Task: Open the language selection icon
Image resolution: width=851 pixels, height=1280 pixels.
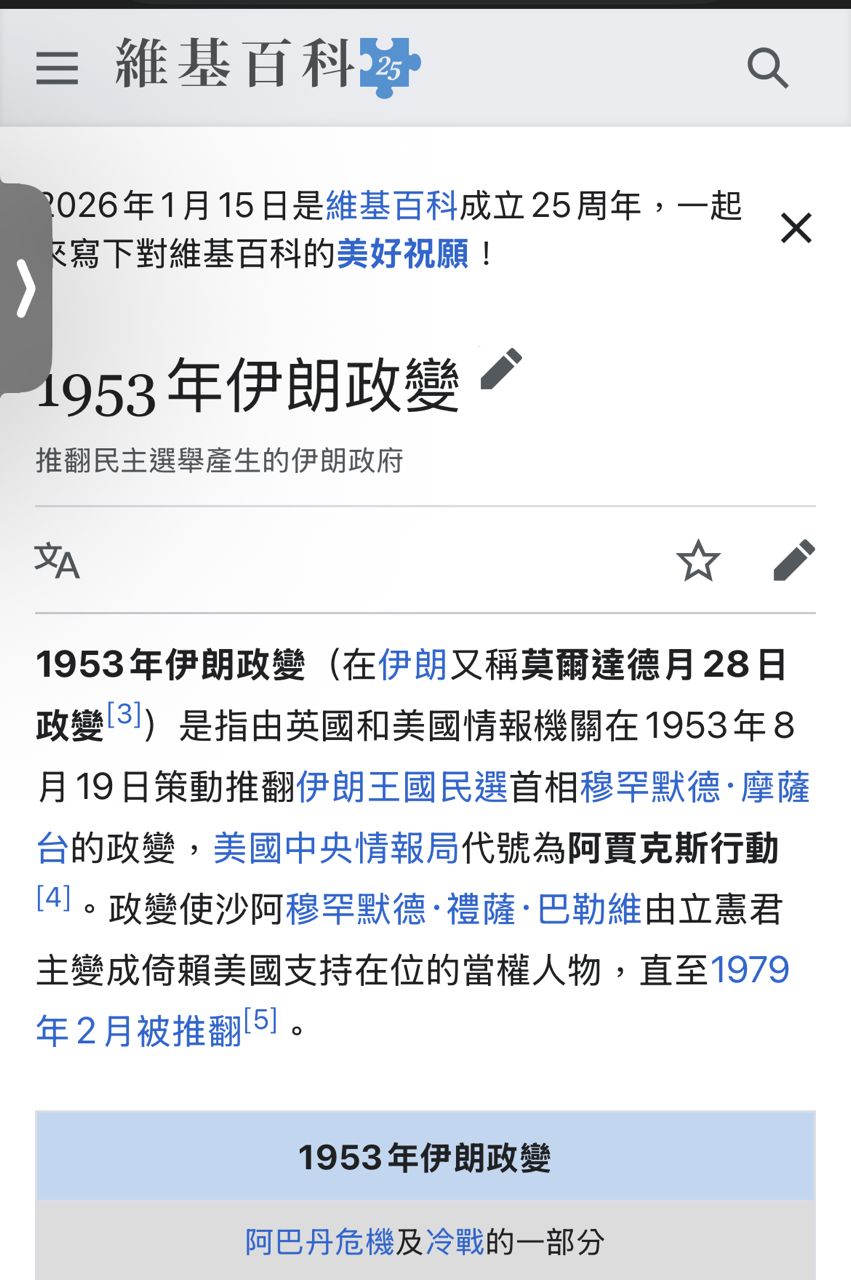Action: tap(57, 560)
